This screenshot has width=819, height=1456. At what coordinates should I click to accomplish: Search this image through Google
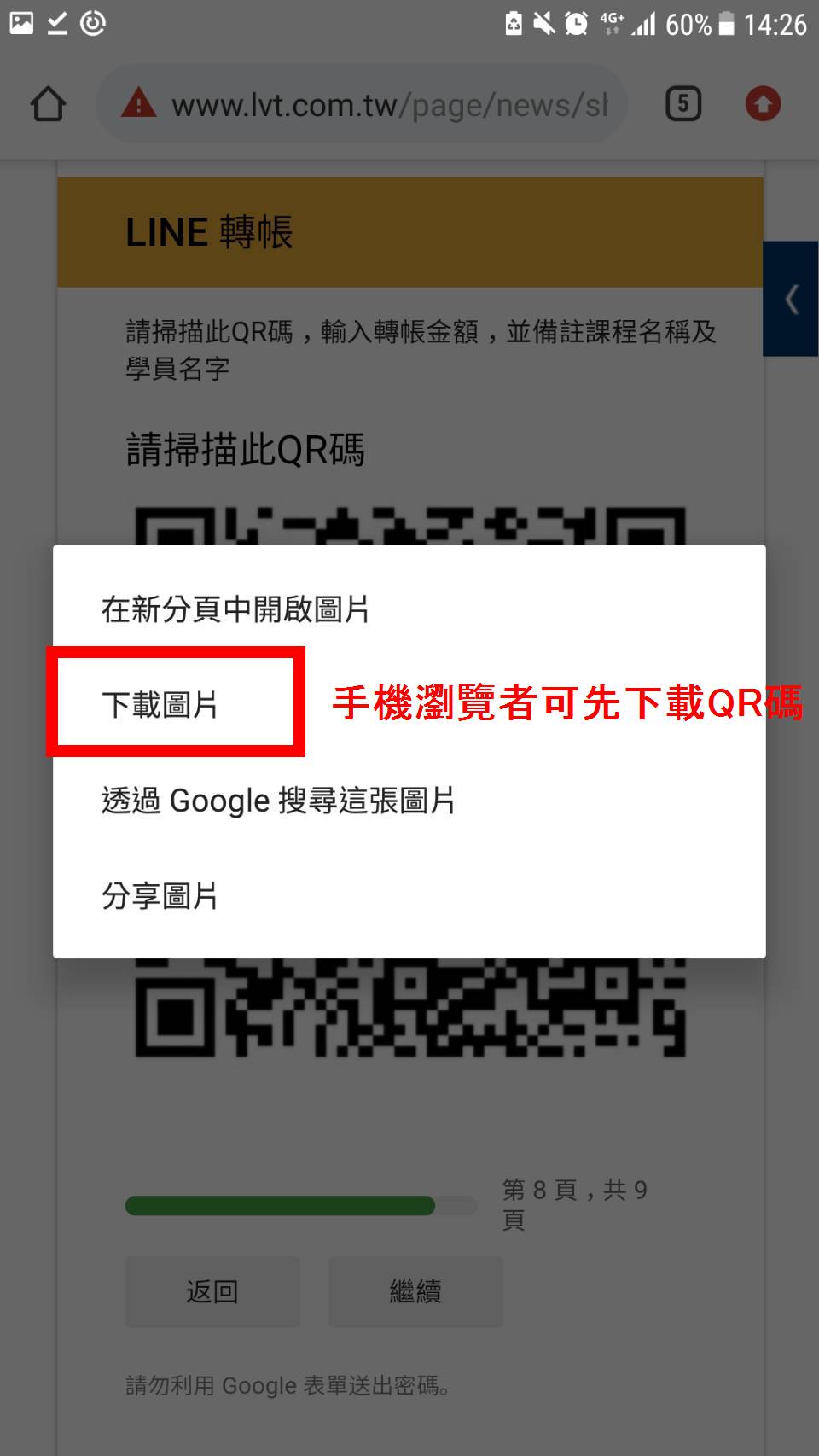278,801
